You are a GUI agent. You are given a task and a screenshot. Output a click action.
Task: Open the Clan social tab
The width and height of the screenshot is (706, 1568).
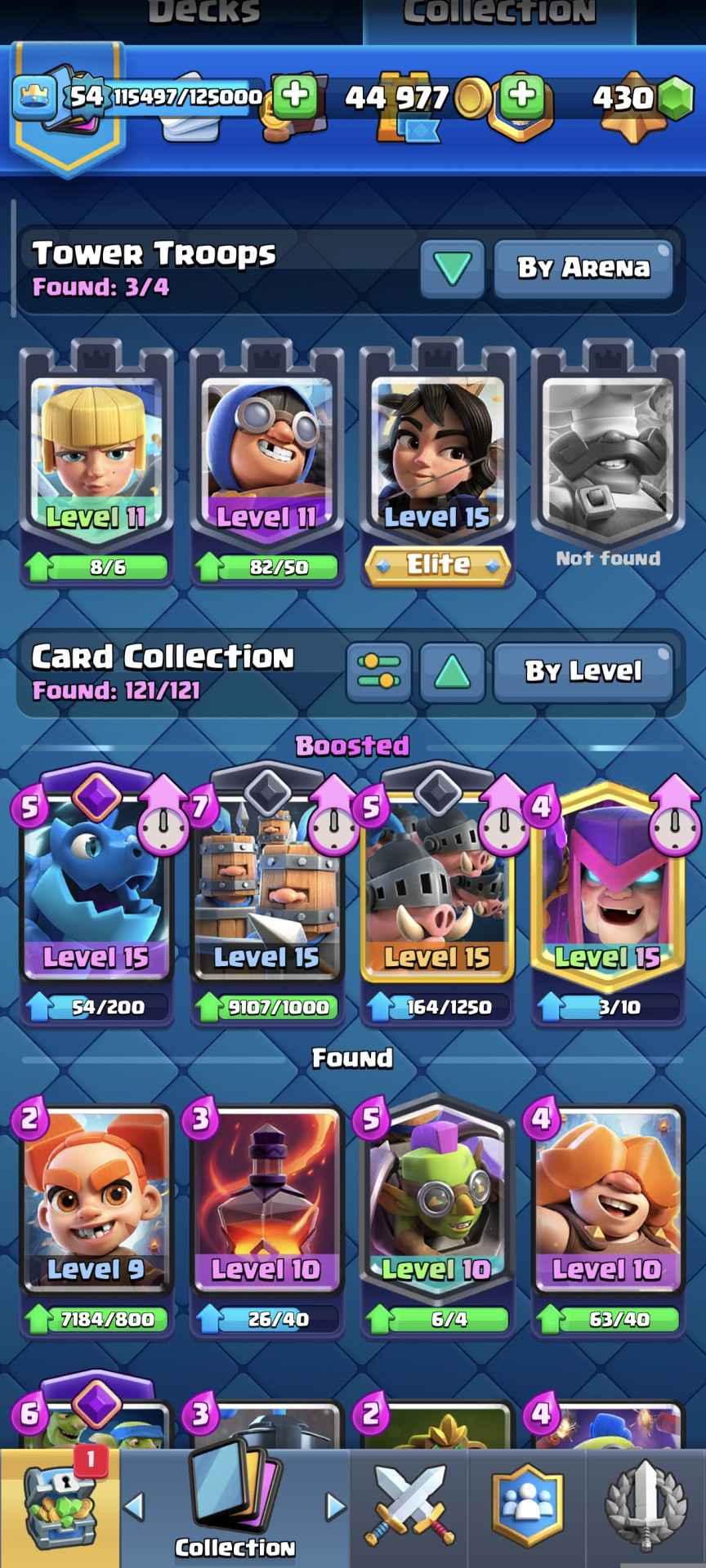[527, 1508]
